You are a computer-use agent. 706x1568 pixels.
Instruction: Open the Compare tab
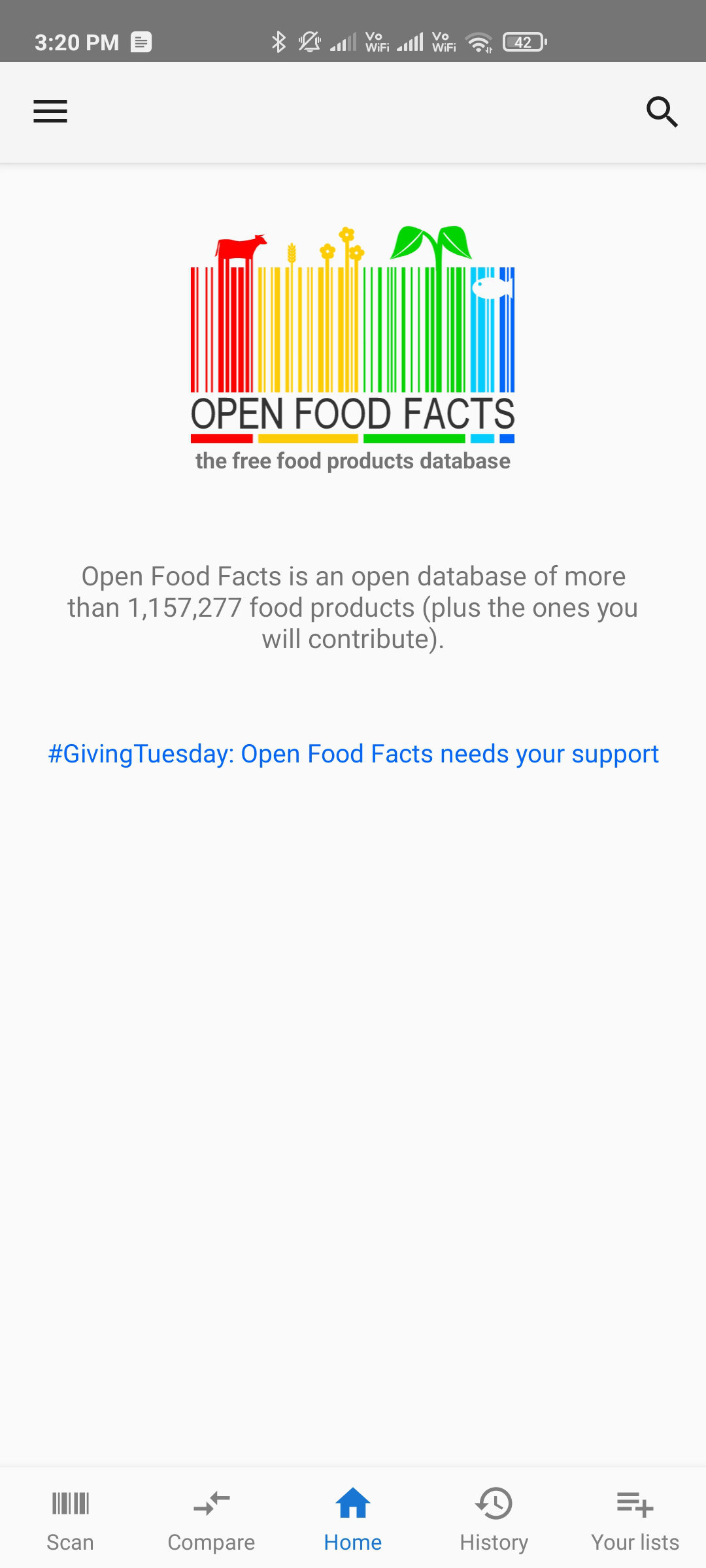[211, 1522]
